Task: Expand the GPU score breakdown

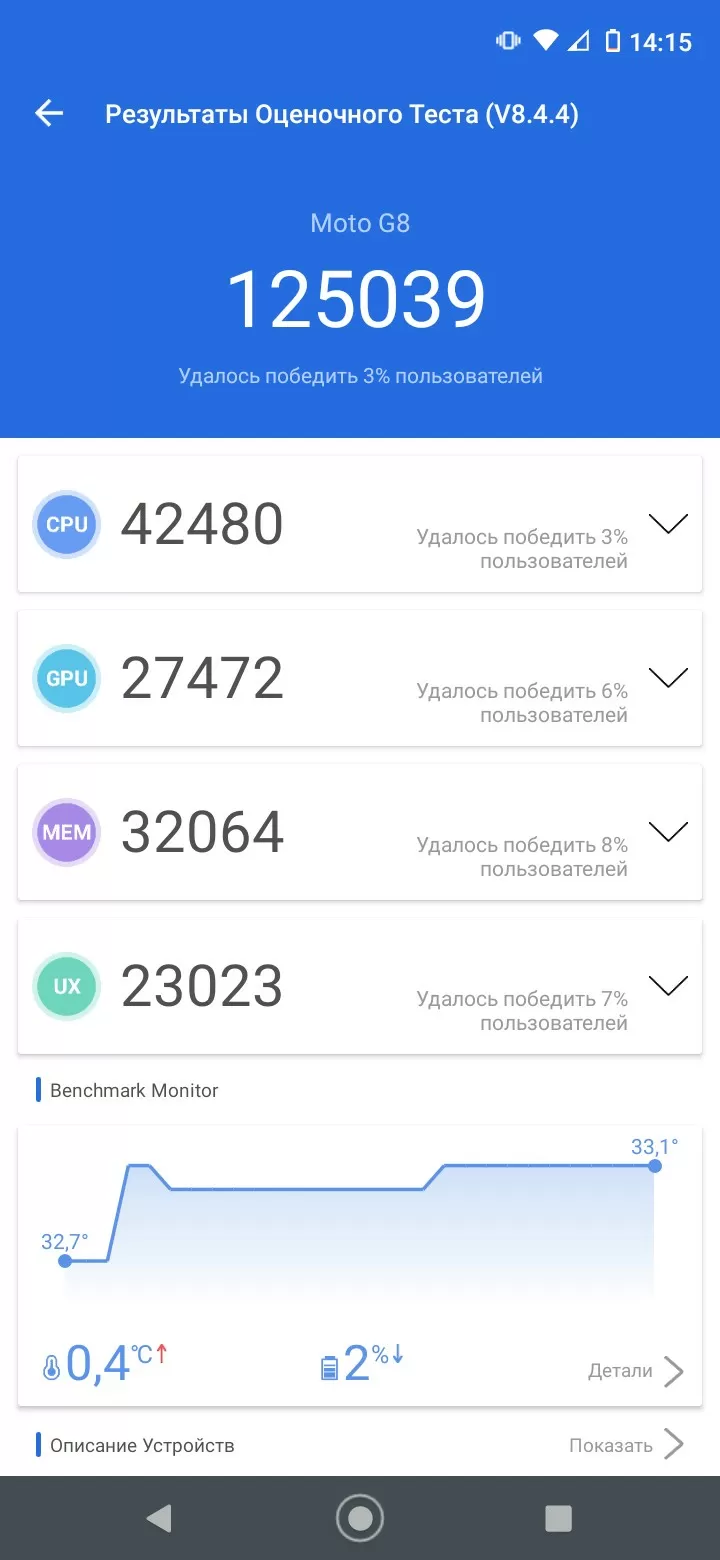Action: point(668,678)
